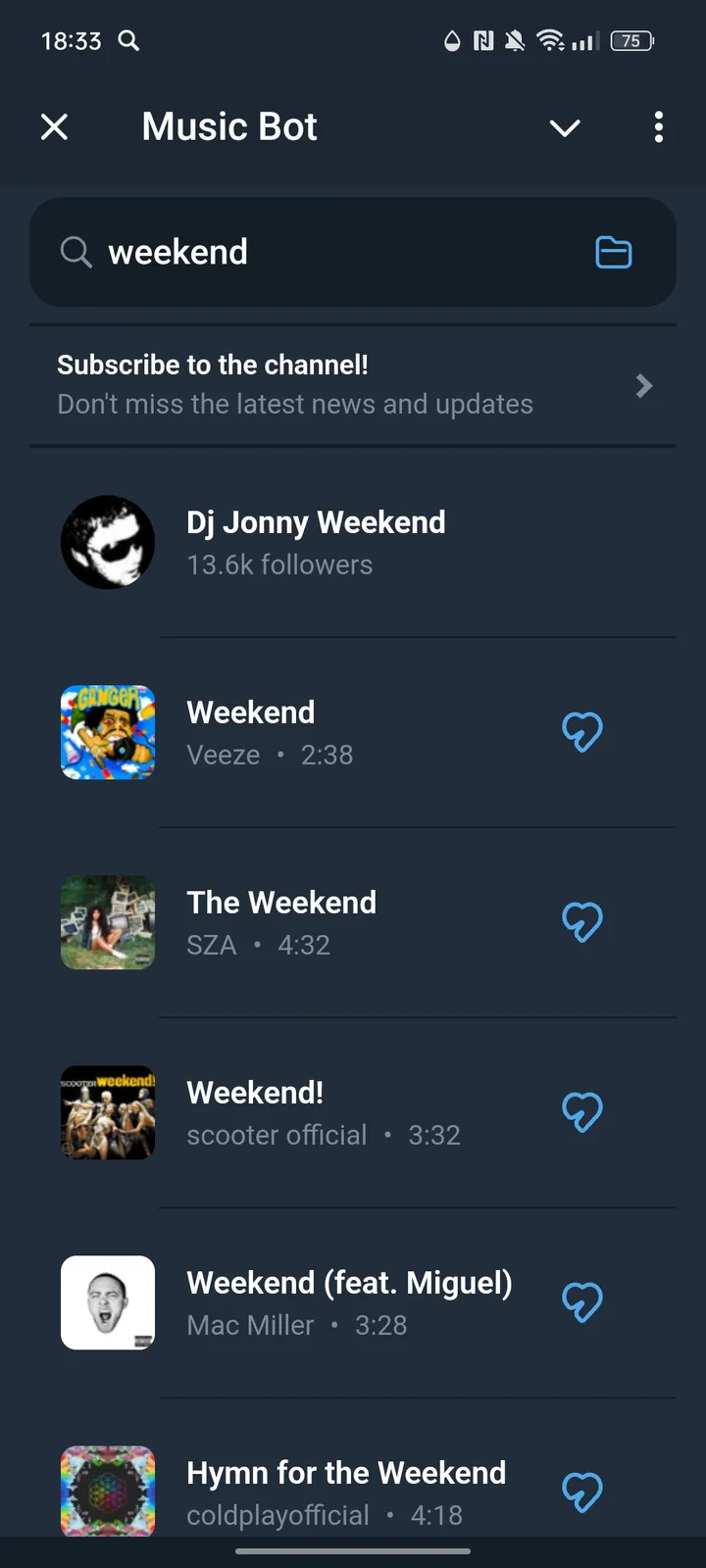Open Dj Jonny Weekend's profile picture
This screenshot has width=706, height=1568.
108,542
